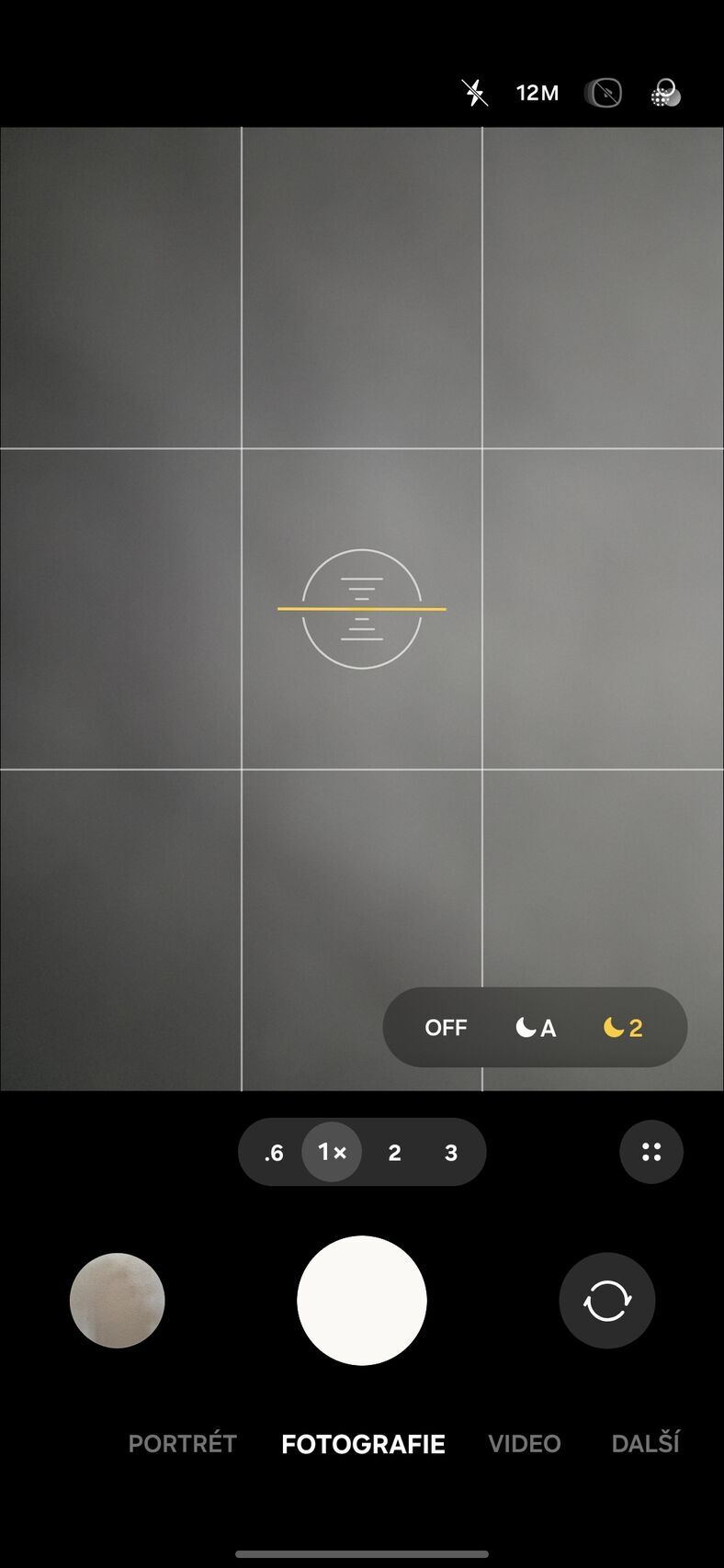Switch to PORTRÉT mode

pos(182,1444)
